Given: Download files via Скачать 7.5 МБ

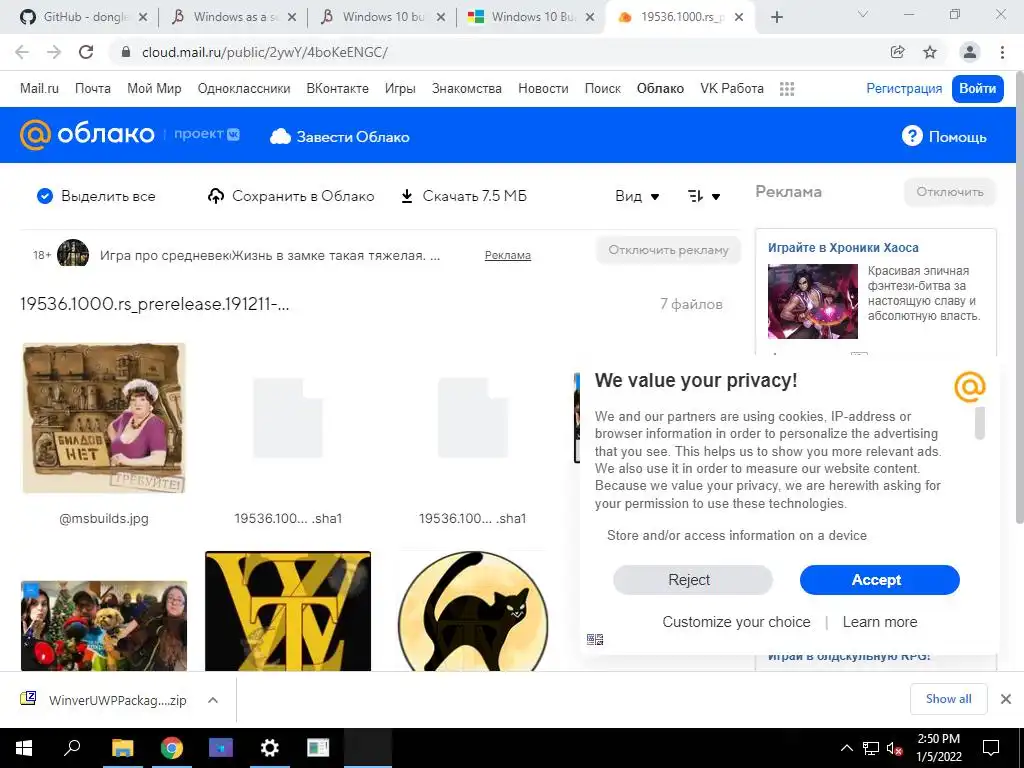Looking at the screenshot, I should pyautogui.click(x=463, y=196).
